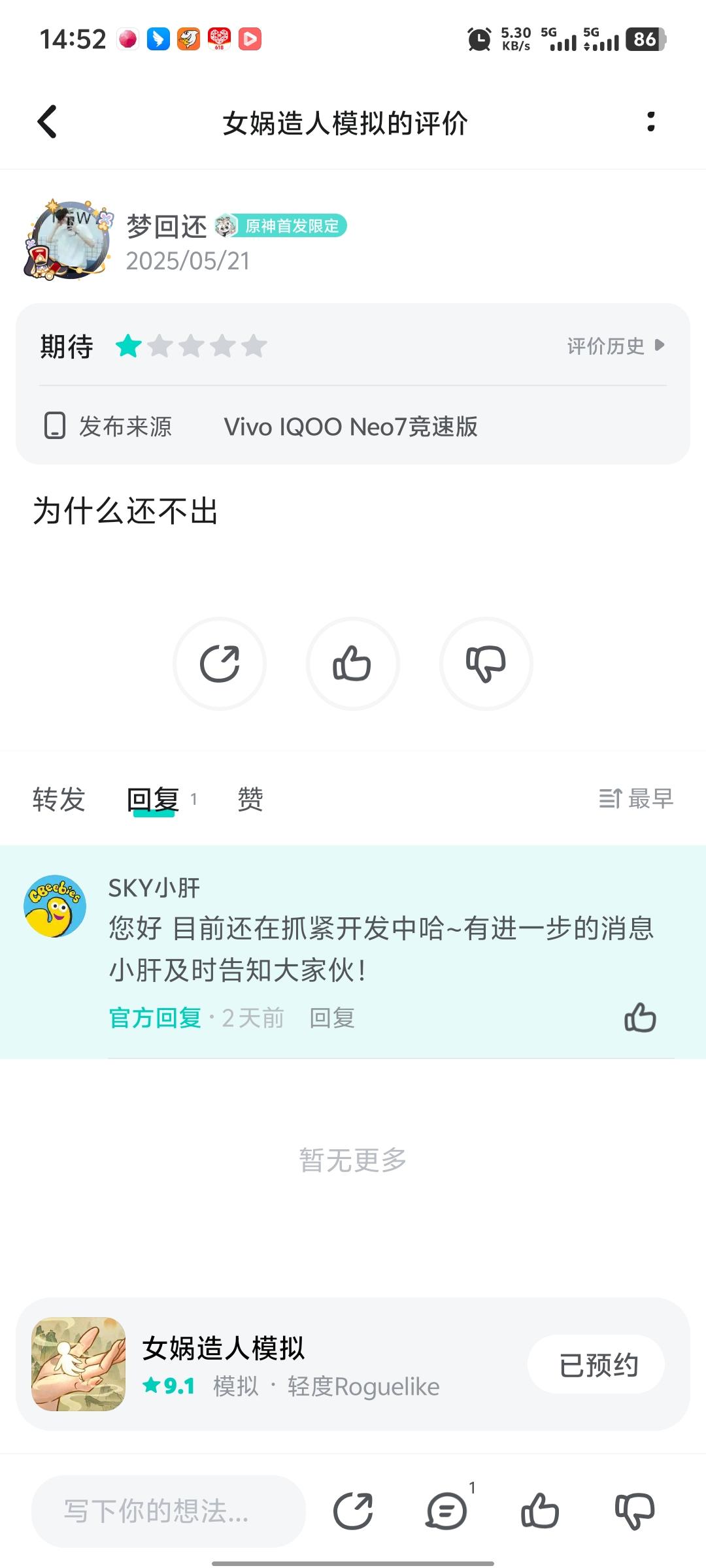Switch to the 回复 tab
This screenshot has width=706, height=1568.
[153, 799]
